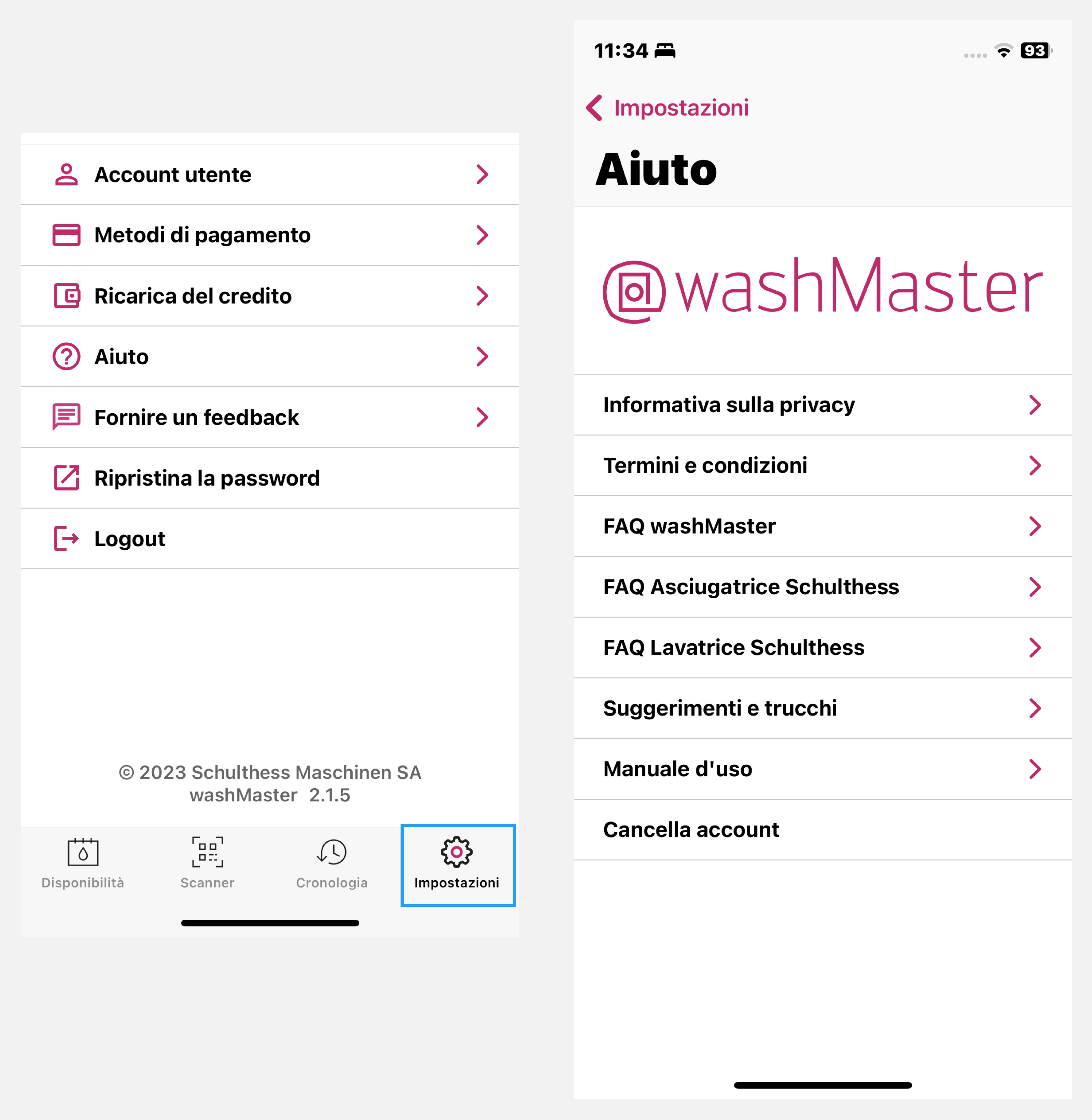Viewport: 1092px width, 1120px height.
Task: Open Informativa sulla privacy
Action: click(x=822, y=405)
